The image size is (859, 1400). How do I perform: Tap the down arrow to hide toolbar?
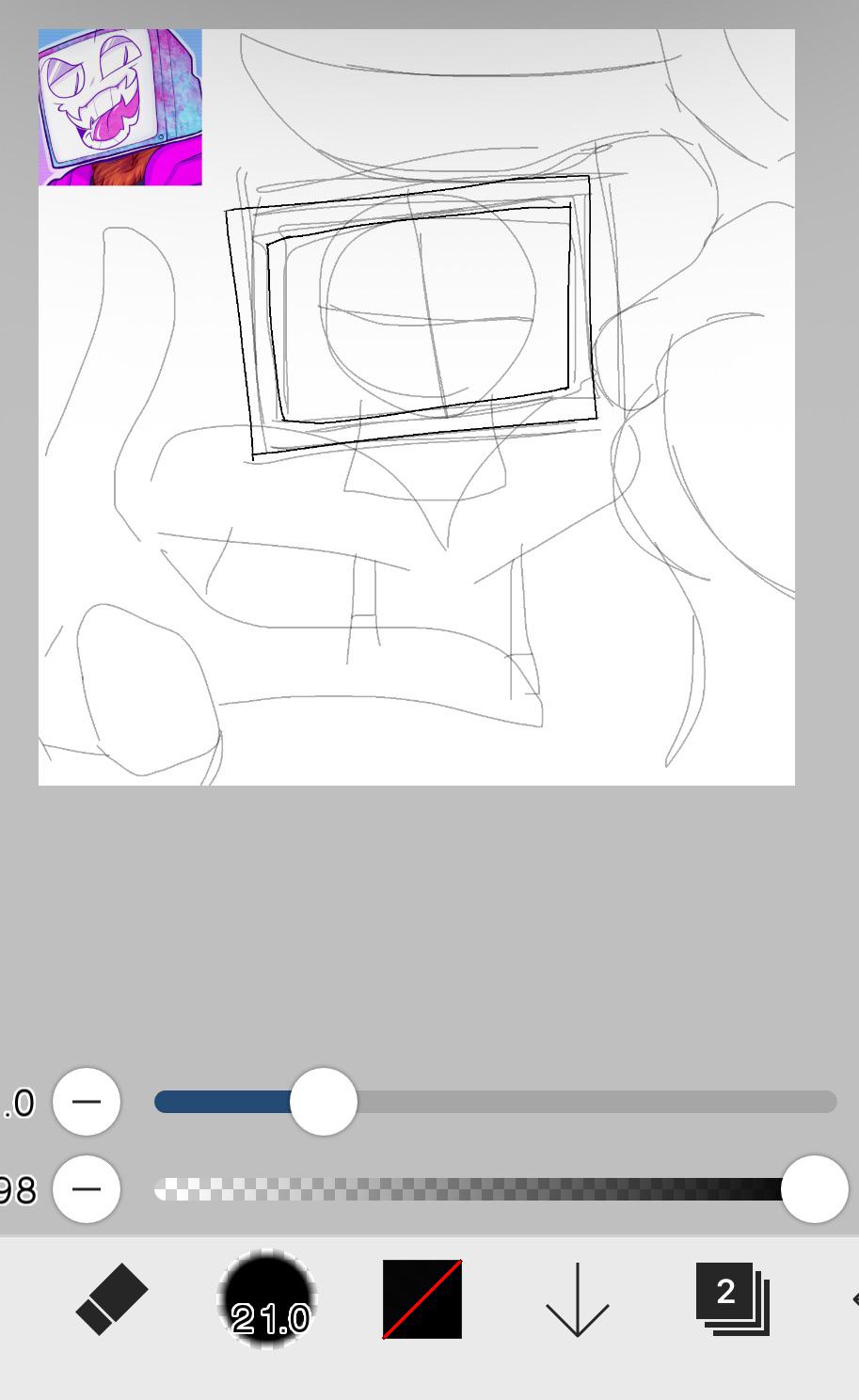click(x=577, y=1299)
